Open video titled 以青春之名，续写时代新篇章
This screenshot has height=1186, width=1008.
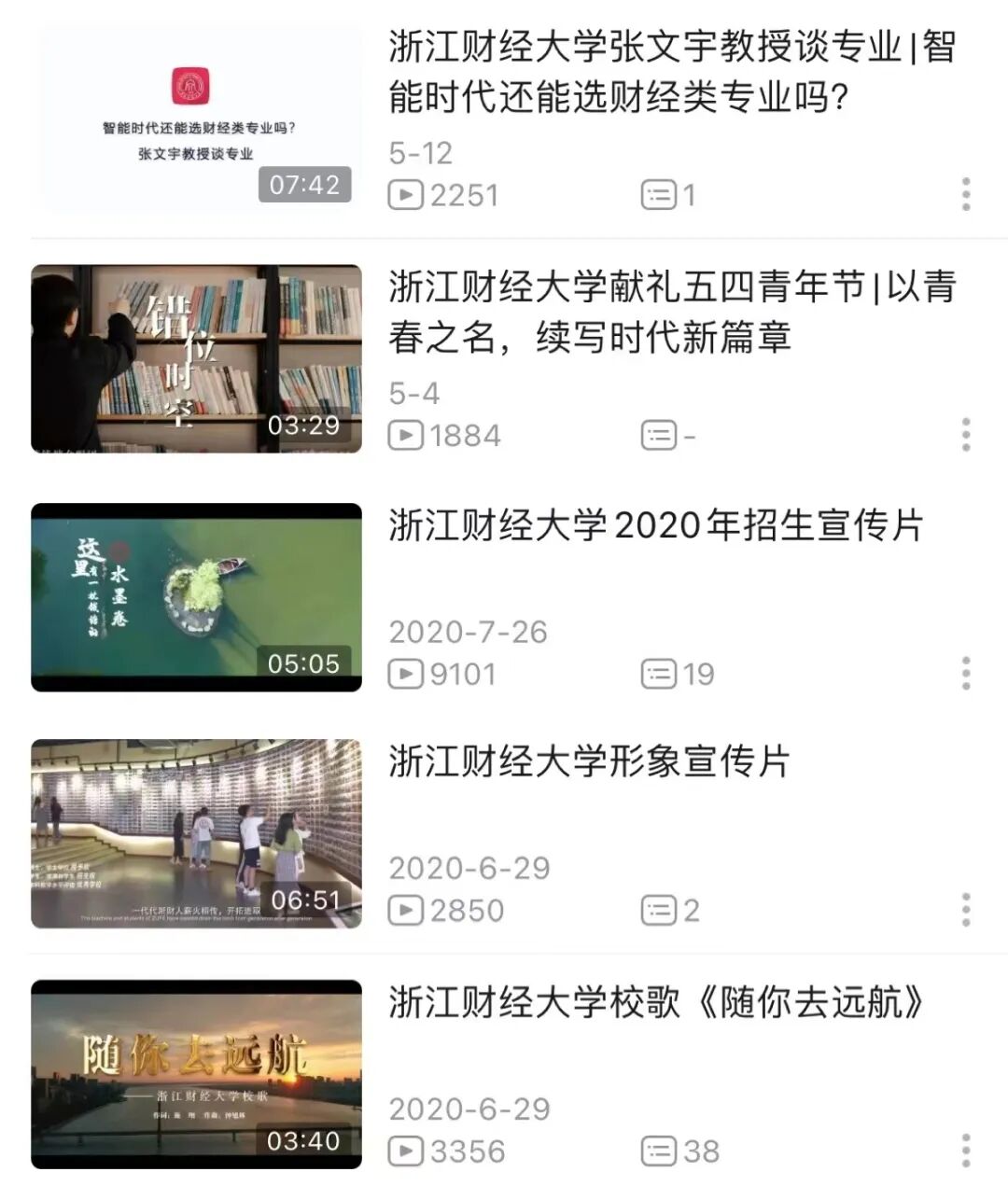(672, 312)
